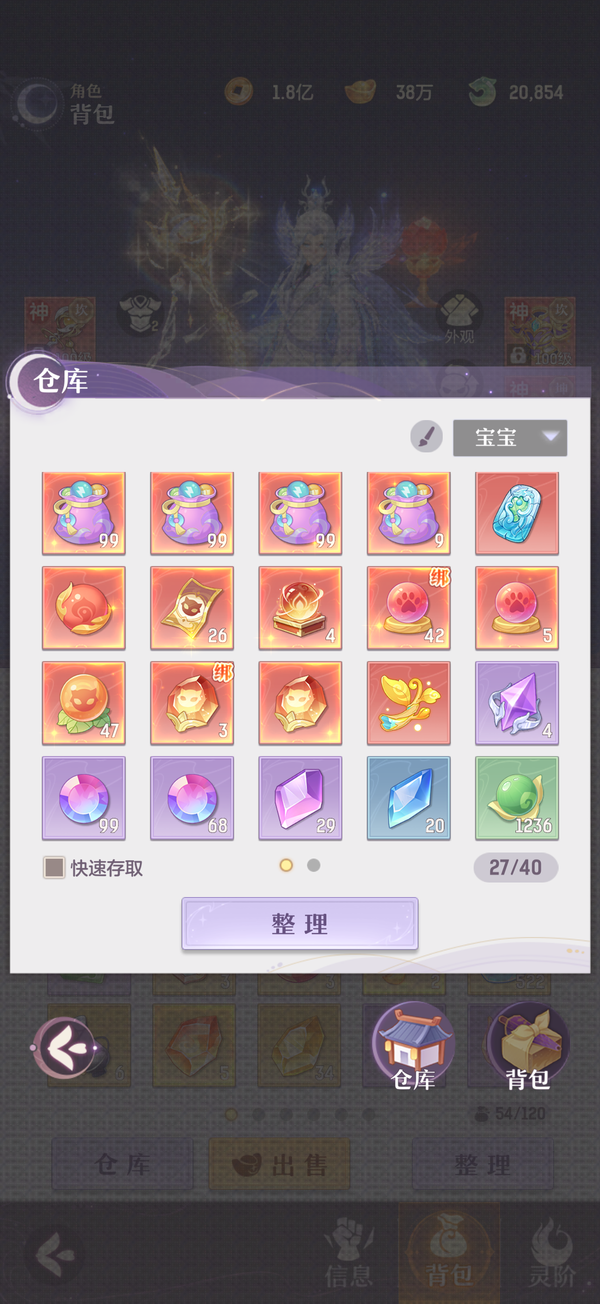
Task: Select the flame pedestal item with 4
Action: [x=300, y=608]
